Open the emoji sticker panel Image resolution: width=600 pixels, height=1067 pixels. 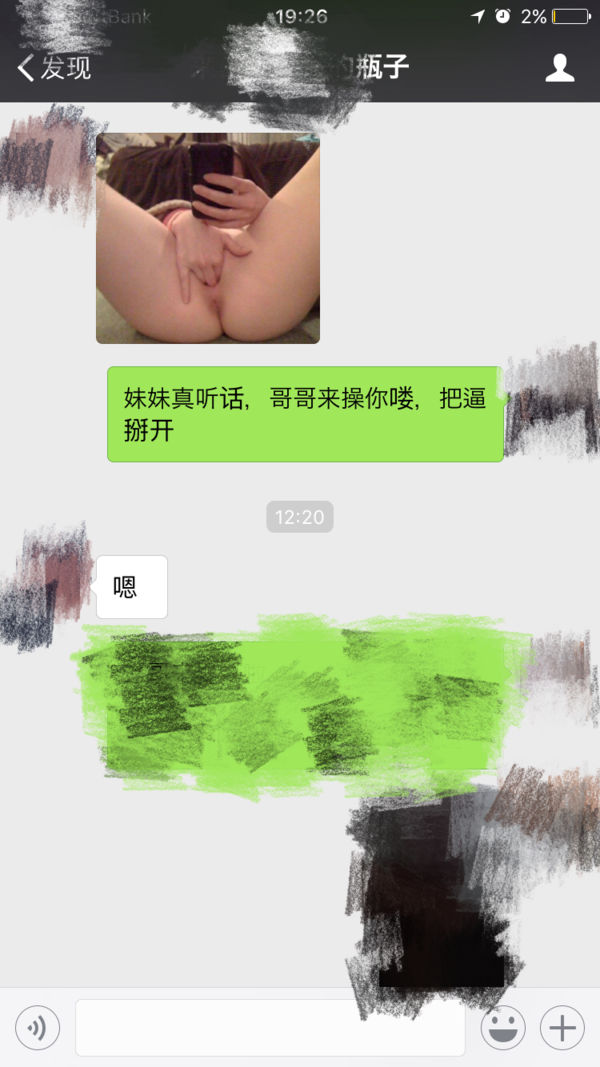(x=503, y=1027)
